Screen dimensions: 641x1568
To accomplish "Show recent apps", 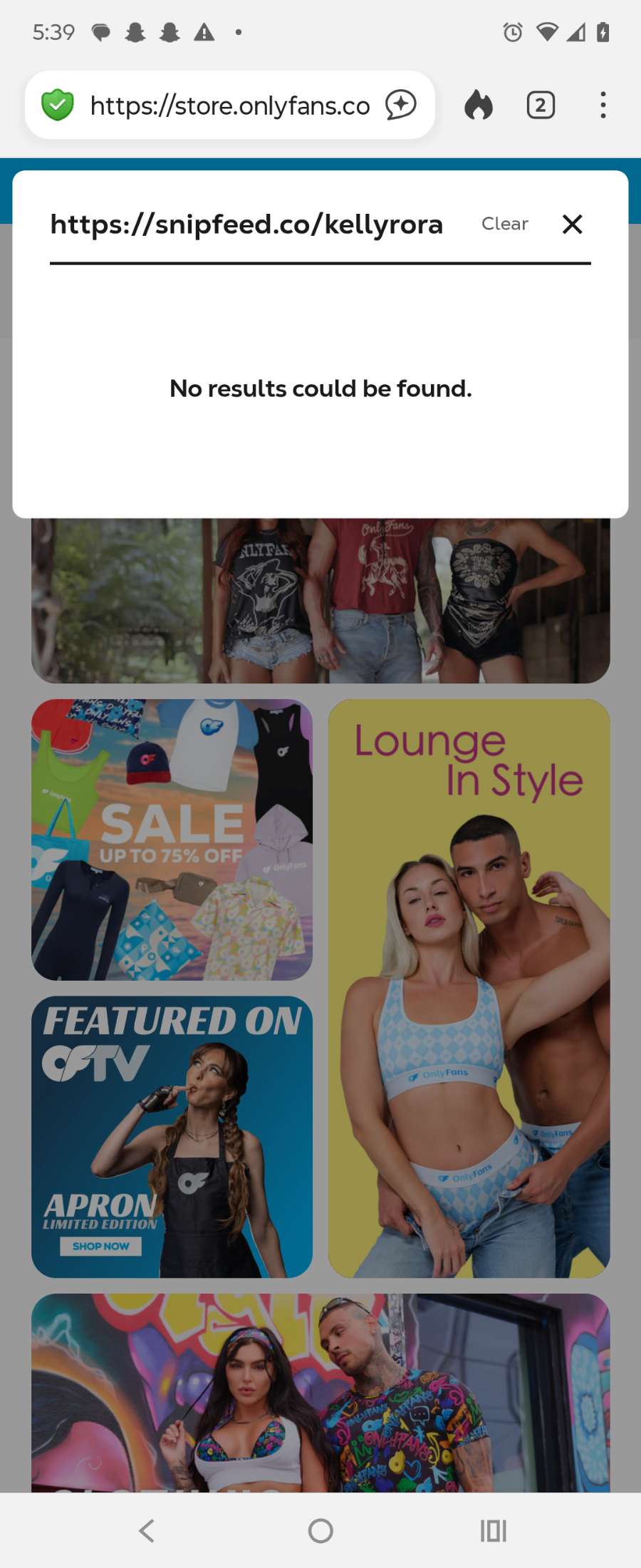I will click(x=493, y=1530).
